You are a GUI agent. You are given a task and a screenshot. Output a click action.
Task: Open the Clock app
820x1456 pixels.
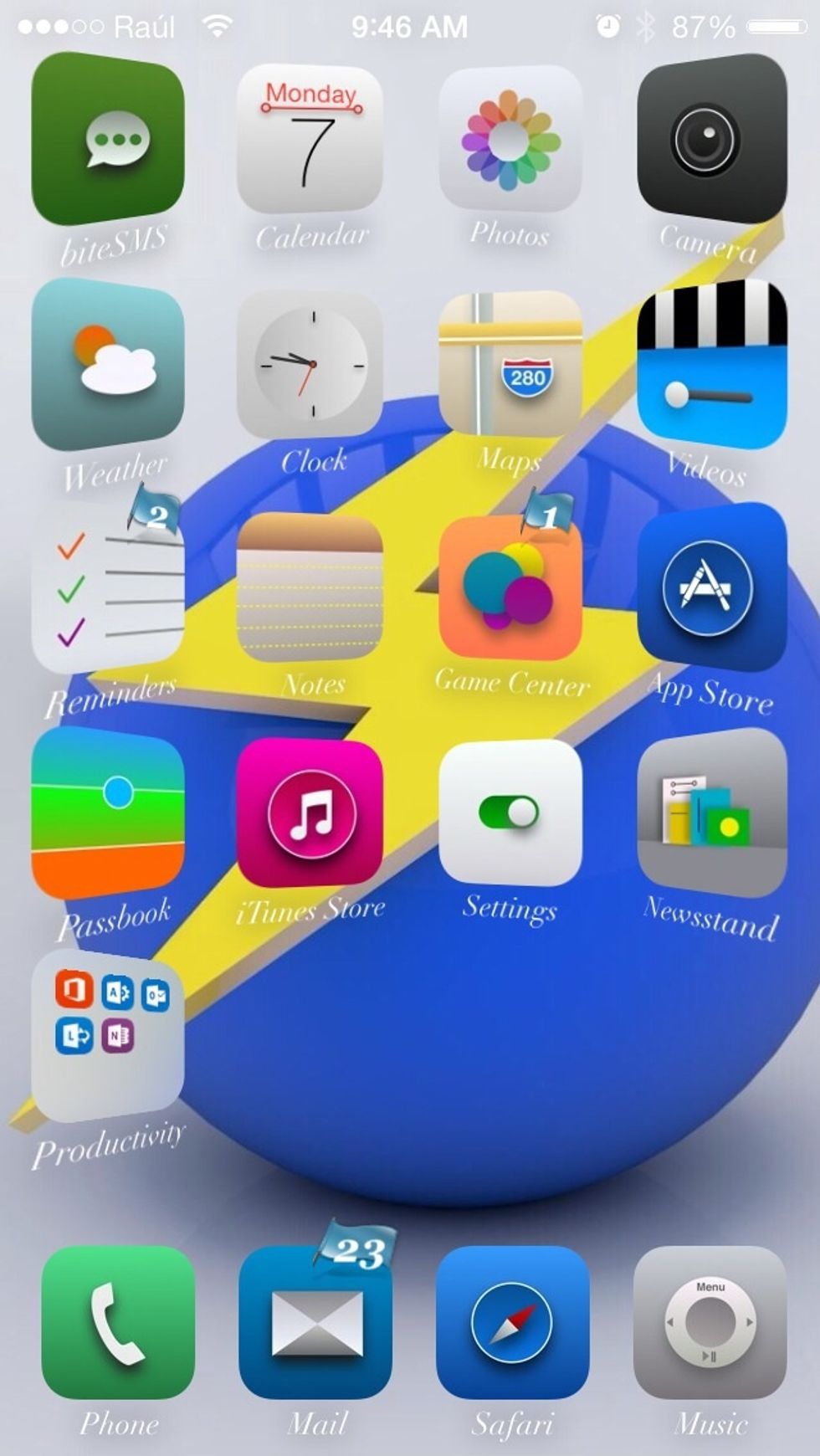point(310,365)
